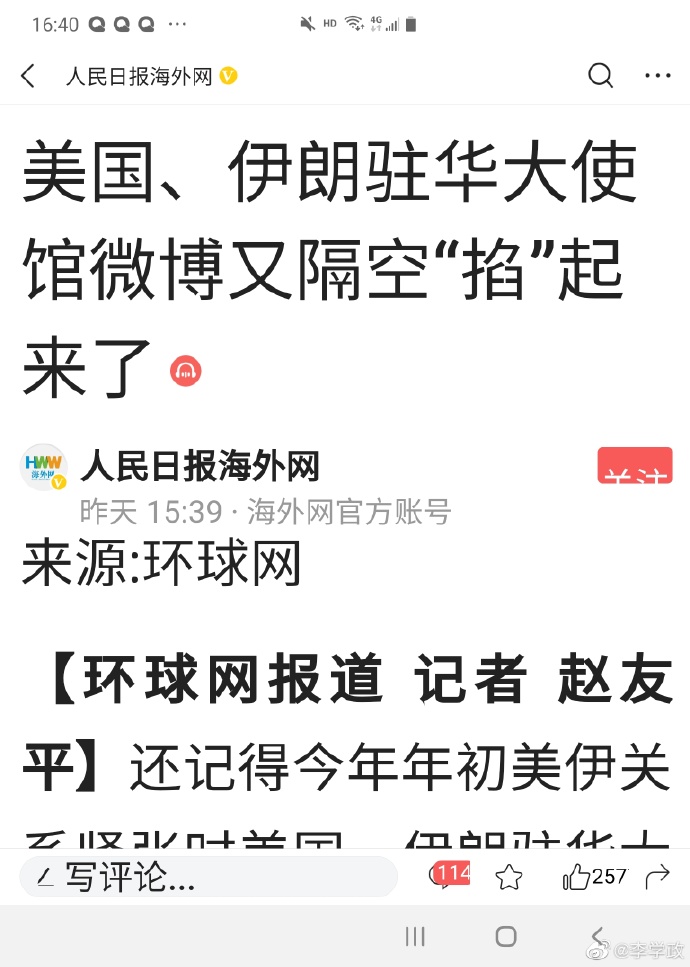View the 114 comments
The width and height of the screenshot is (690, 967).
tap(449, 876)
